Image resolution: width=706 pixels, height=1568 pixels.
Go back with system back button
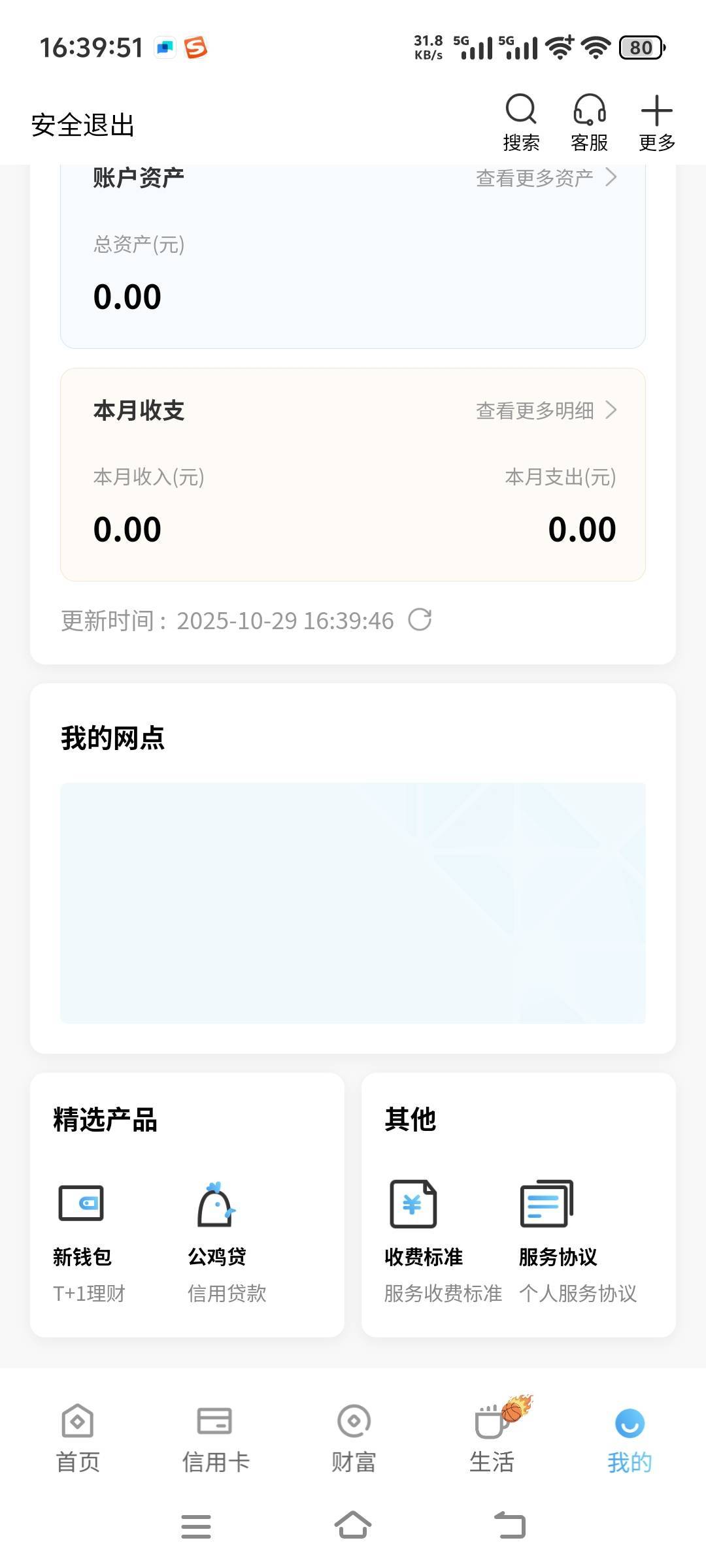click(x=510, y=1526)
